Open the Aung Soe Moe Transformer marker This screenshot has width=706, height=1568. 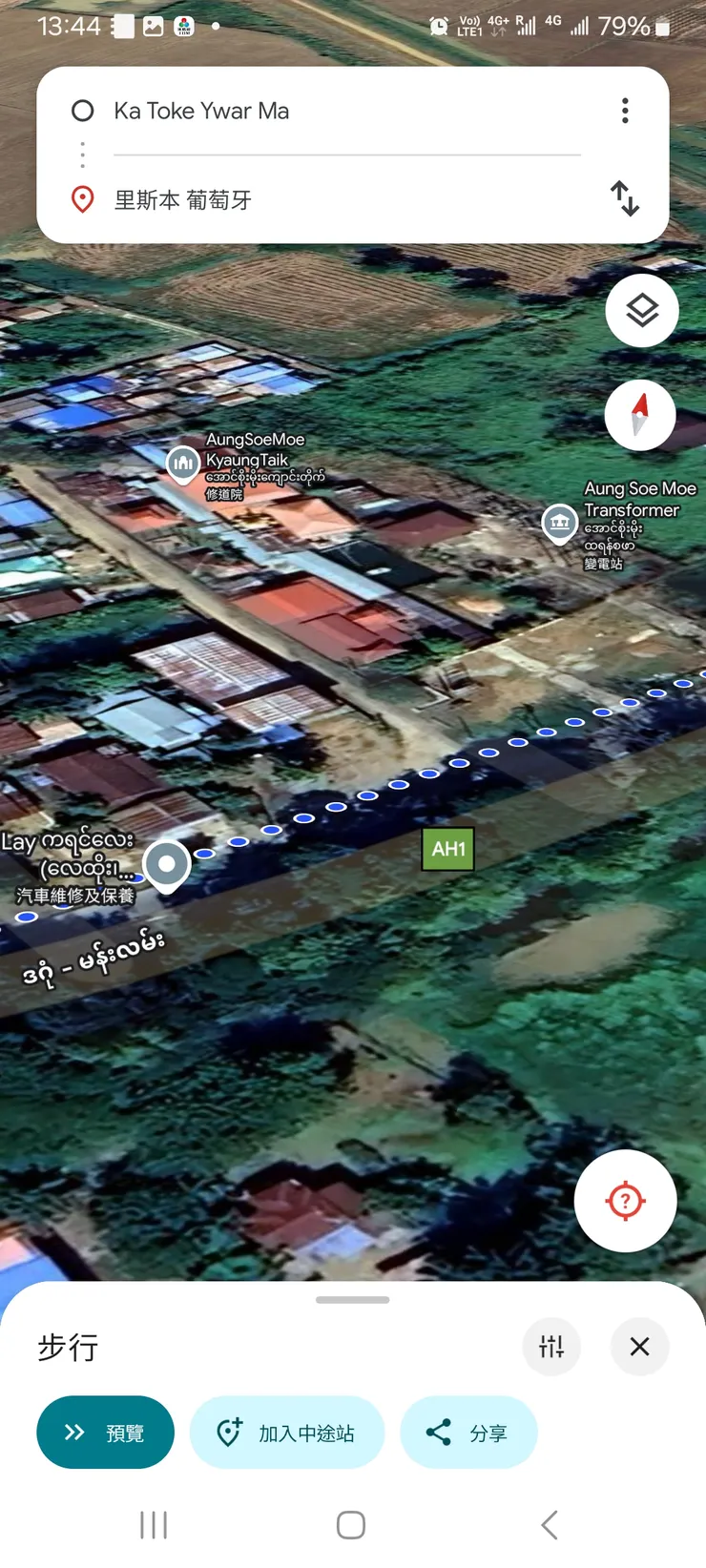559,522
